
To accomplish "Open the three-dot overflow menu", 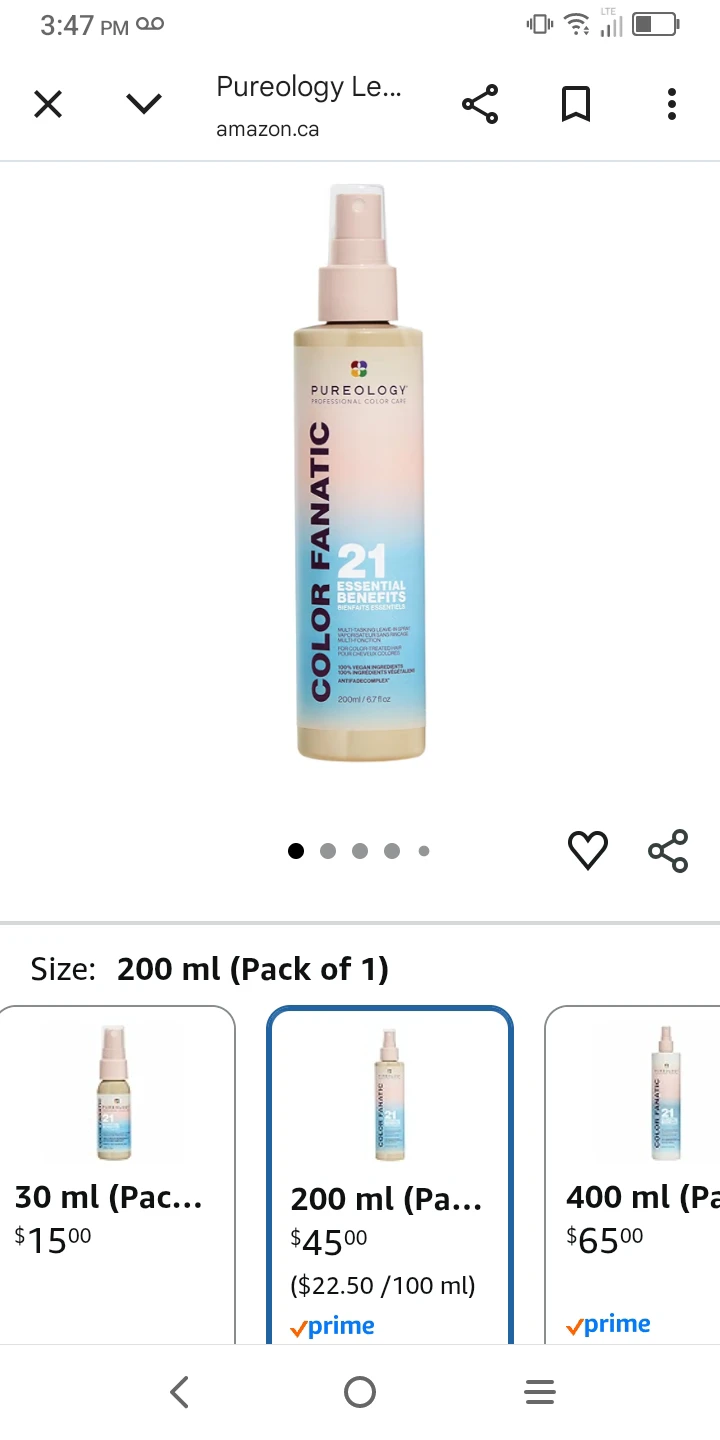I will click(x=672, y=104).
